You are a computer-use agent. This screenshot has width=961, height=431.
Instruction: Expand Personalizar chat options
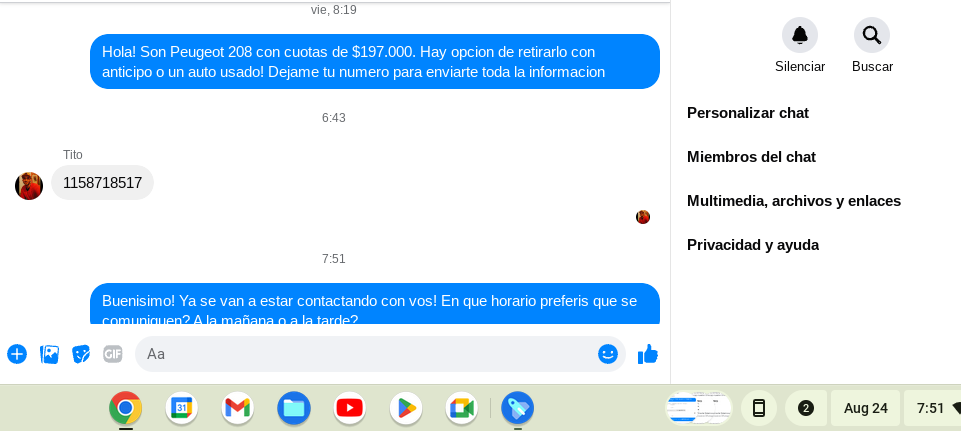click(x=748, y=113)
